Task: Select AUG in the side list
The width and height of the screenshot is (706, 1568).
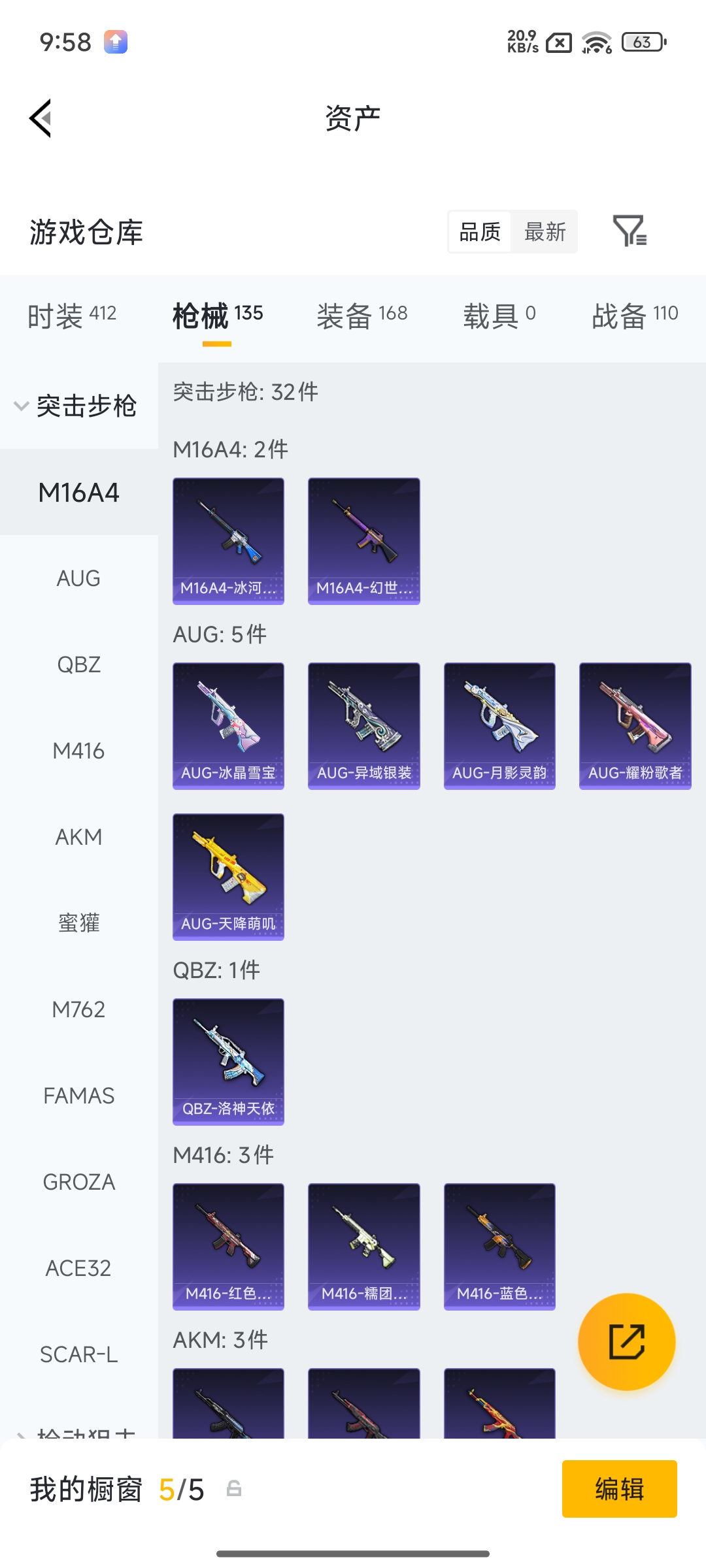Action: 78,578
